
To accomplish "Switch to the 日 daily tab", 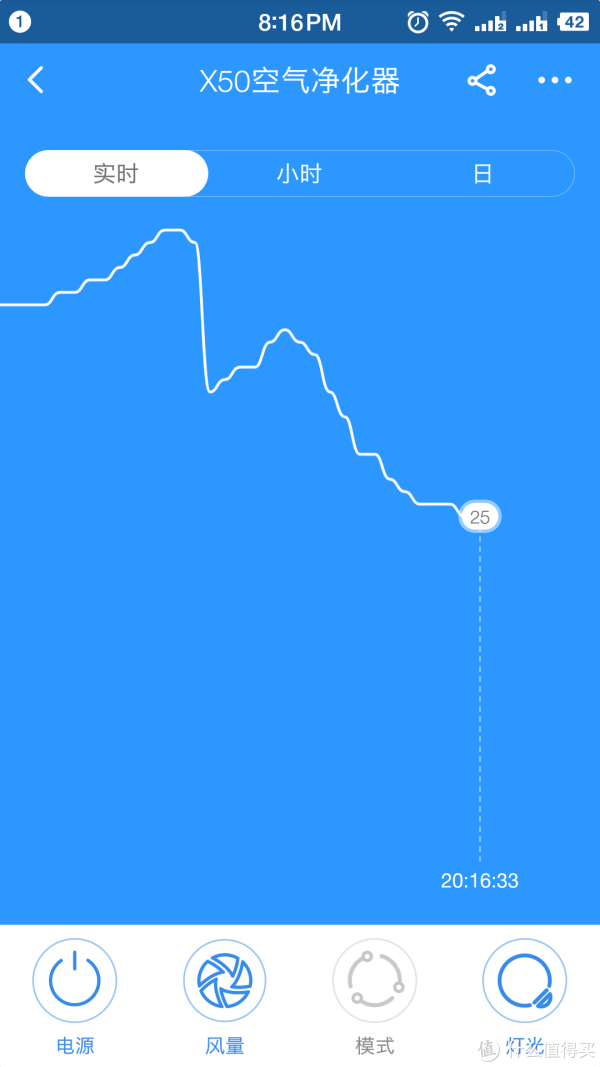I will (482, 174).
